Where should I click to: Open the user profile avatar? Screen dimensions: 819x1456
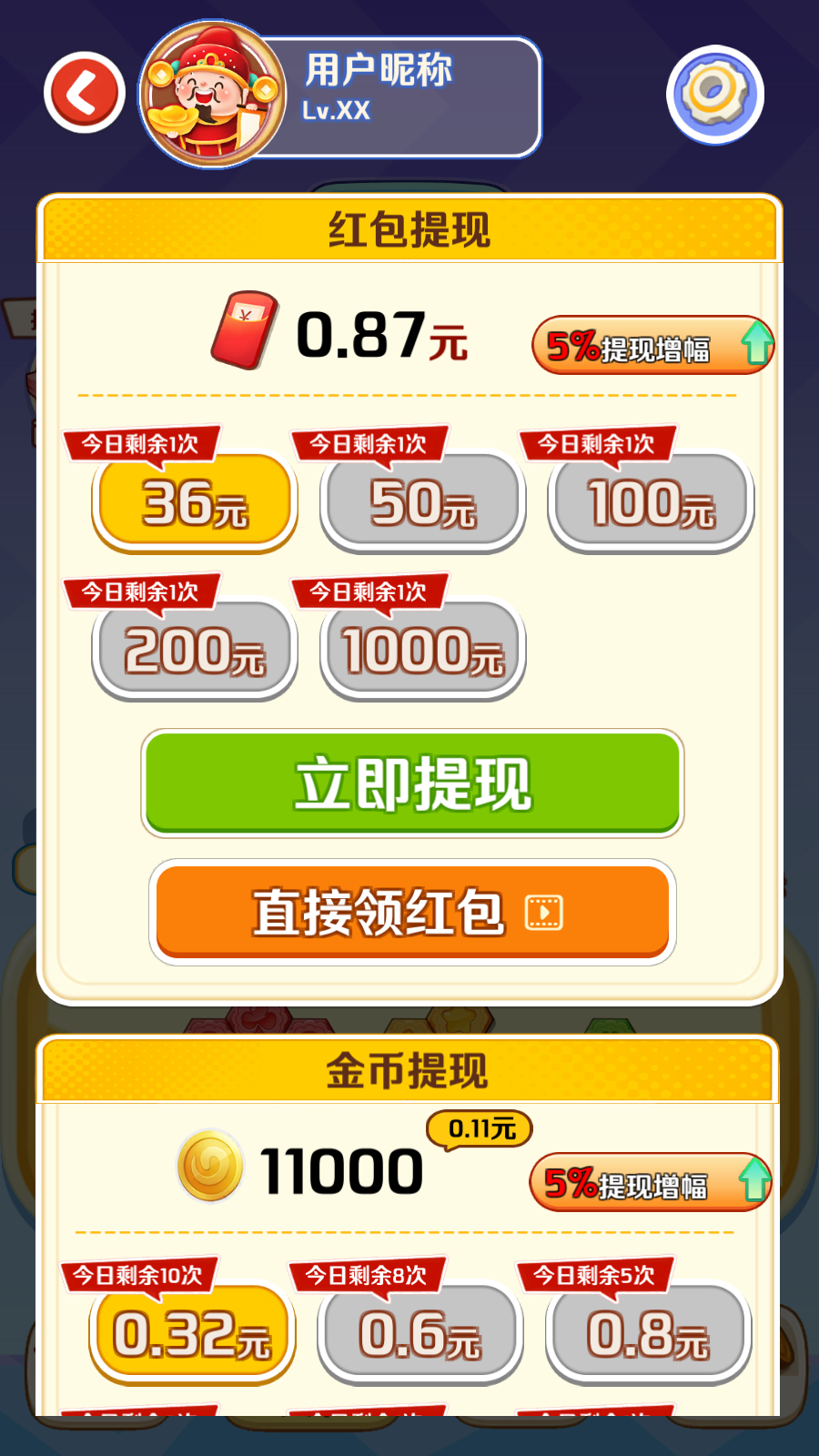tap(213, 95)
